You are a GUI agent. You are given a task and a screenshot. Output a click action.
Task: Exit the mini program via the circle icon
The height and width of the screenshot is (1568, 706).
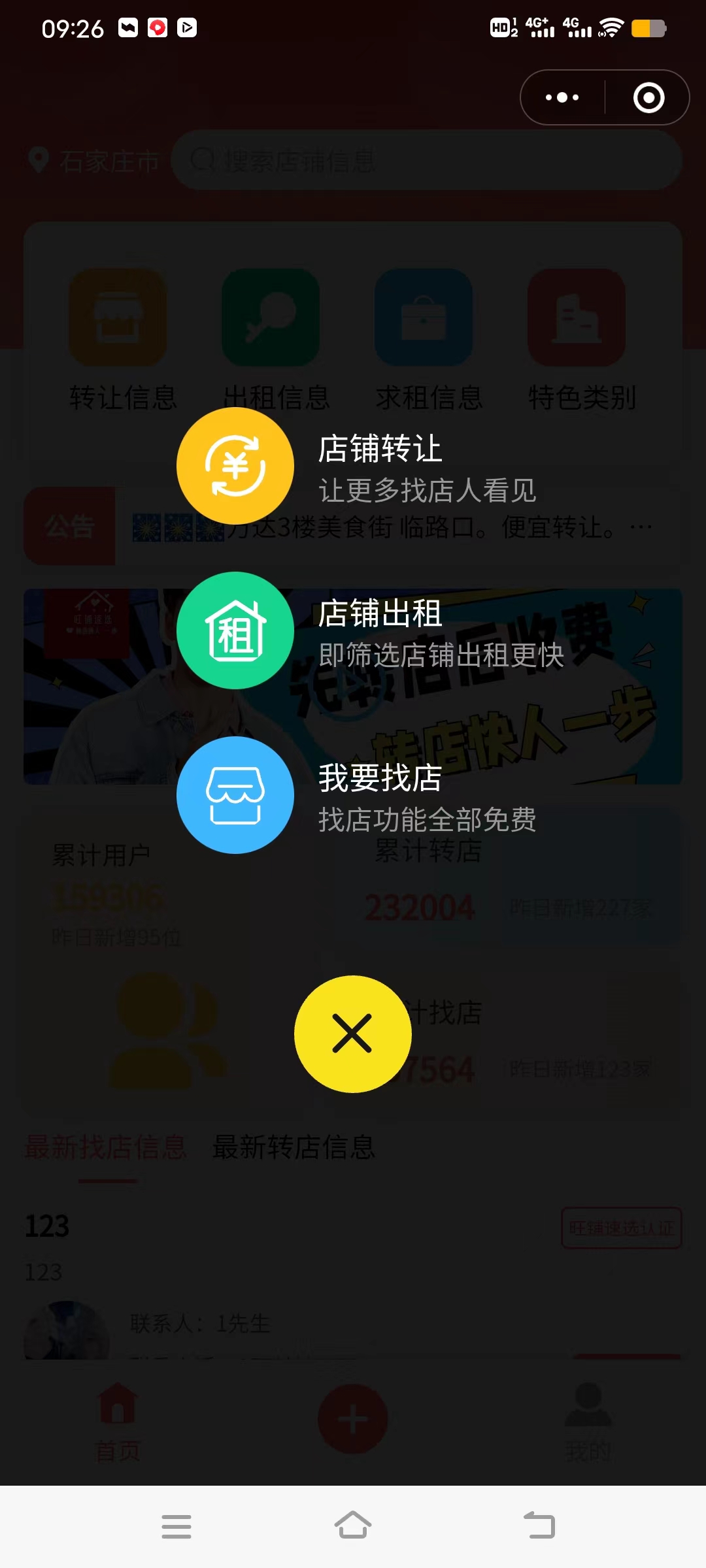(x=648, y=97)
